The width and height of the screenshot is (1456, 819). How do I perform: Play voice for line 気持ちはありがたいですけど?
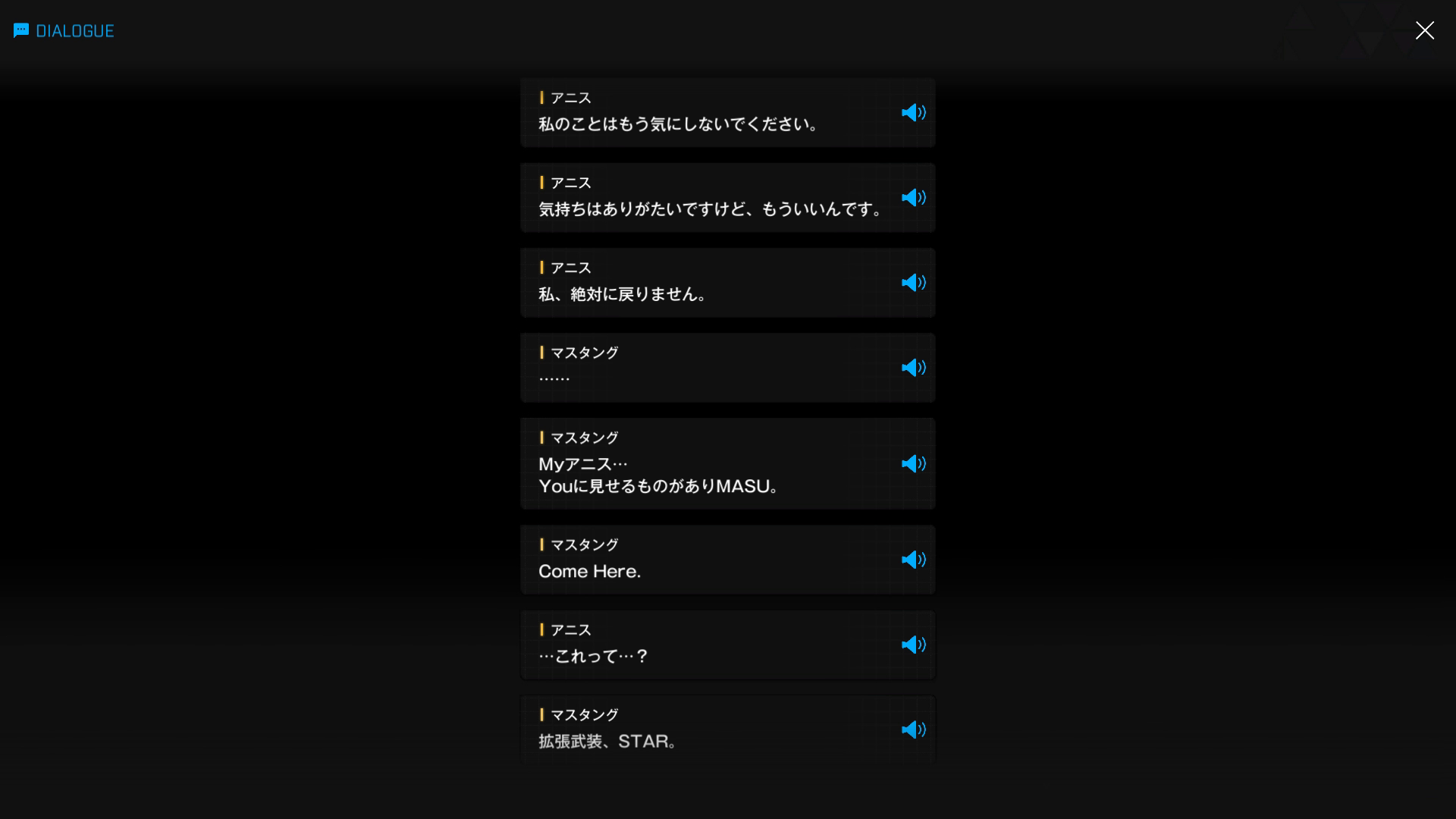pos(914,197)
